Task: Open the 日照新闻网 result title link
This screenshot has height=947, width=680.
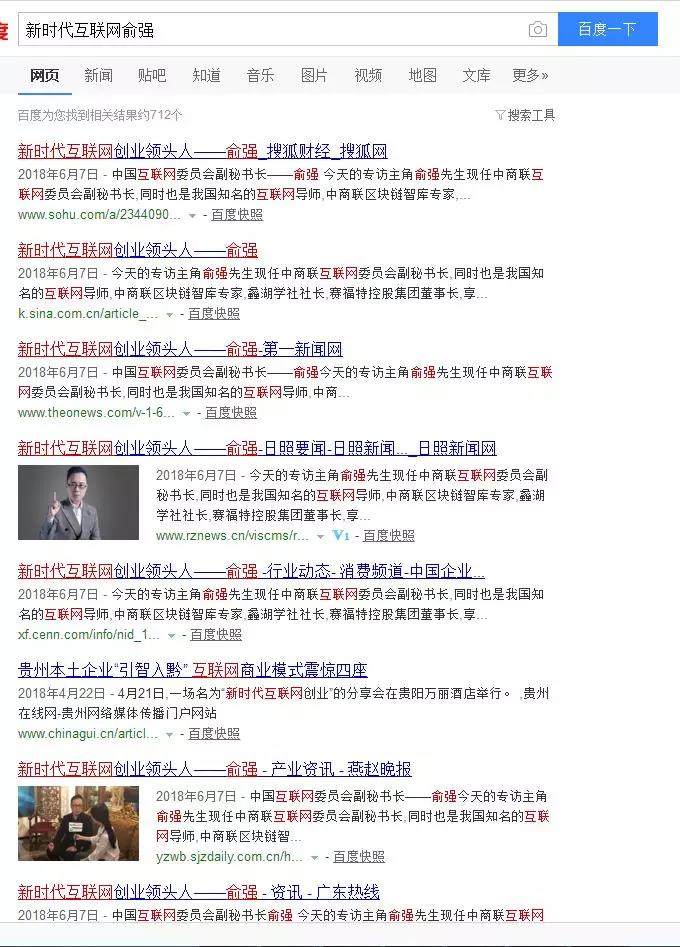Action: click(x=257, y=448)
